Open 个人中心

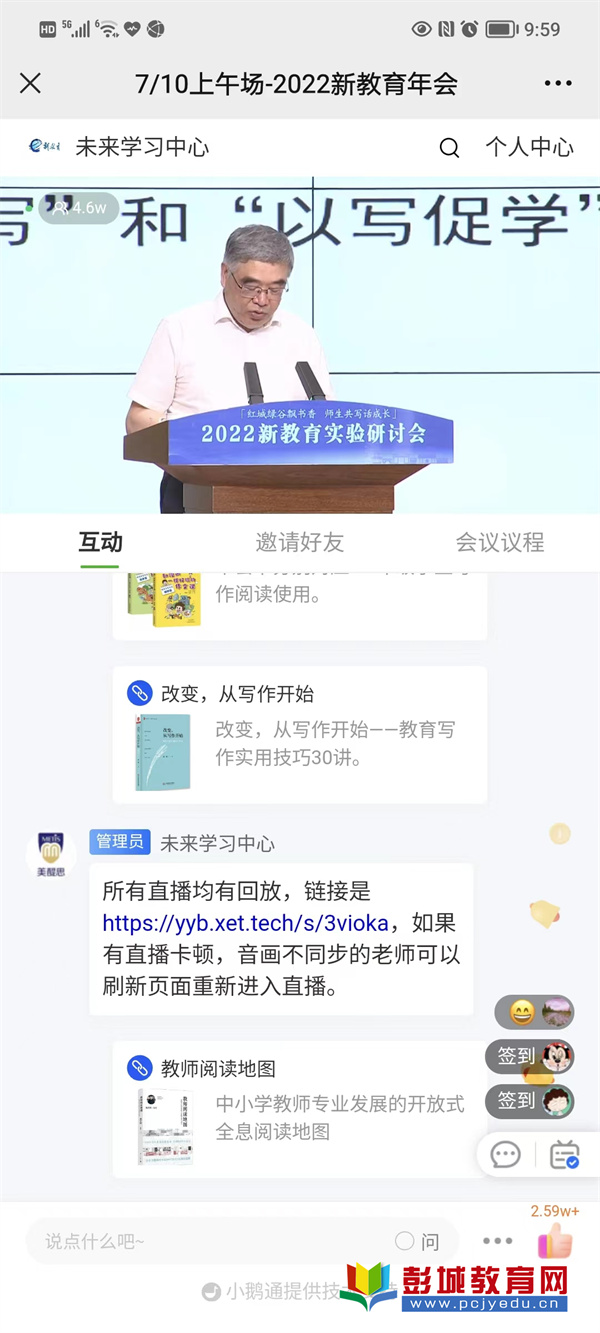(x=529, y=147)
